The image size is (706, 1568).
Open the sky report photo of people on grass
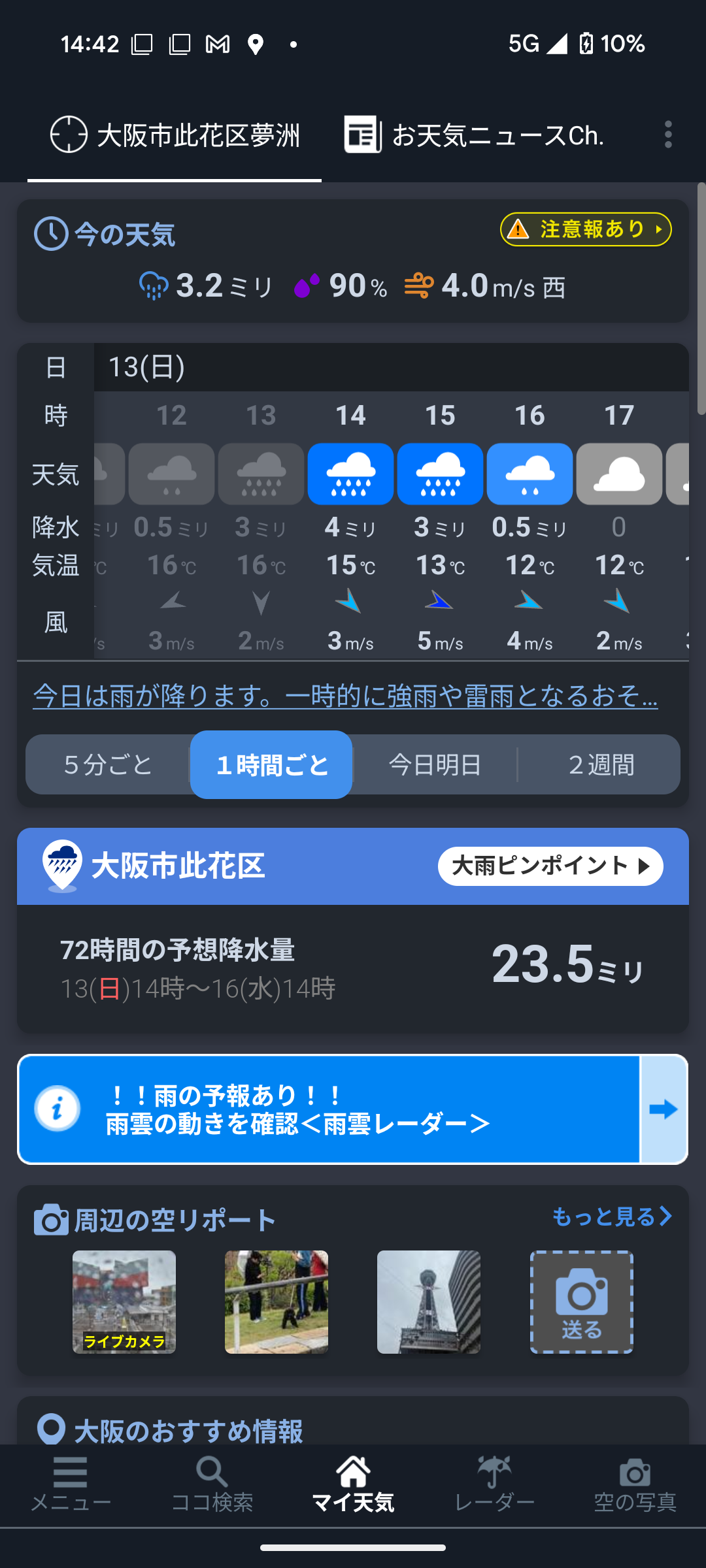pyautogui.click(x=277, y=1301)
